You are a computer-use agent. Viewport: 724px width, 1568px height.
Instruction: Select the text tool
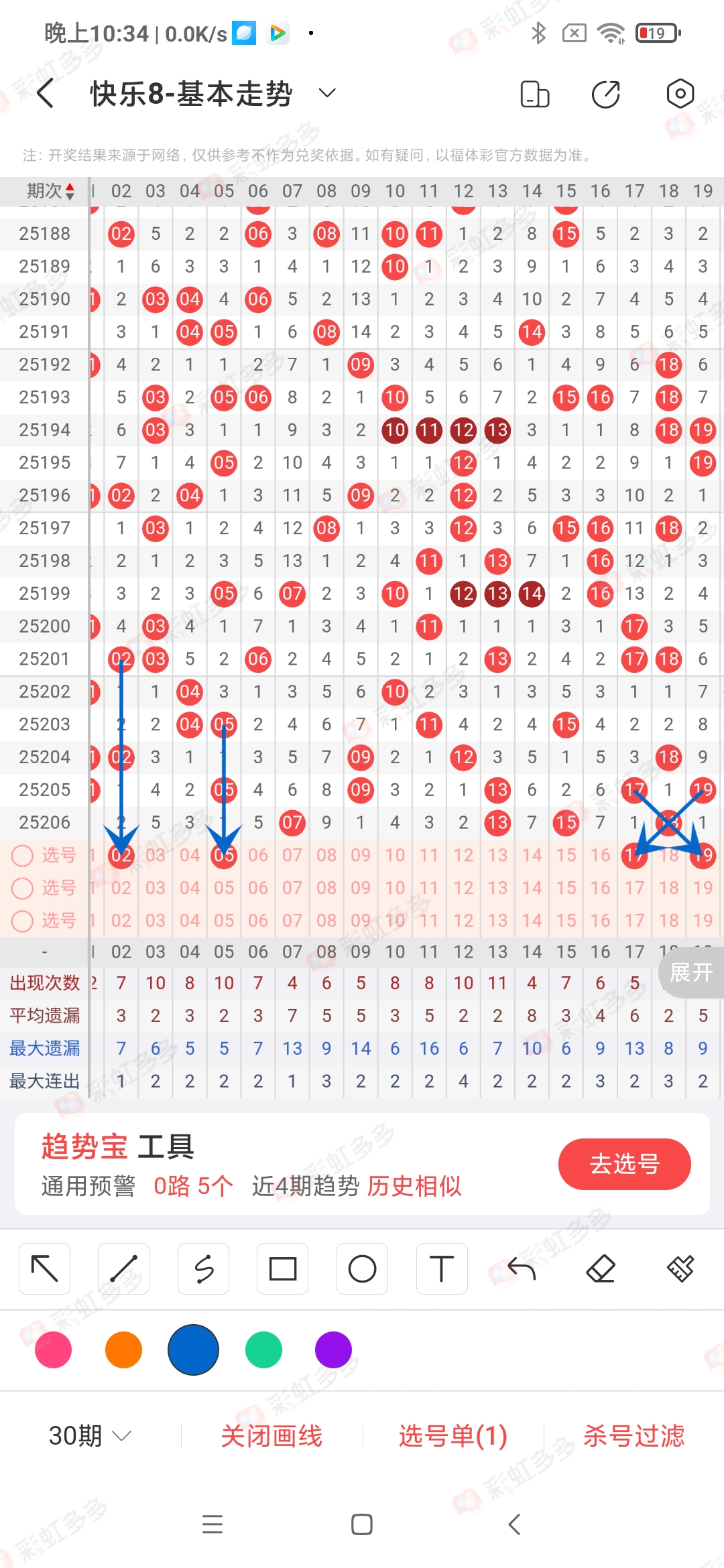click(441, 1268)
